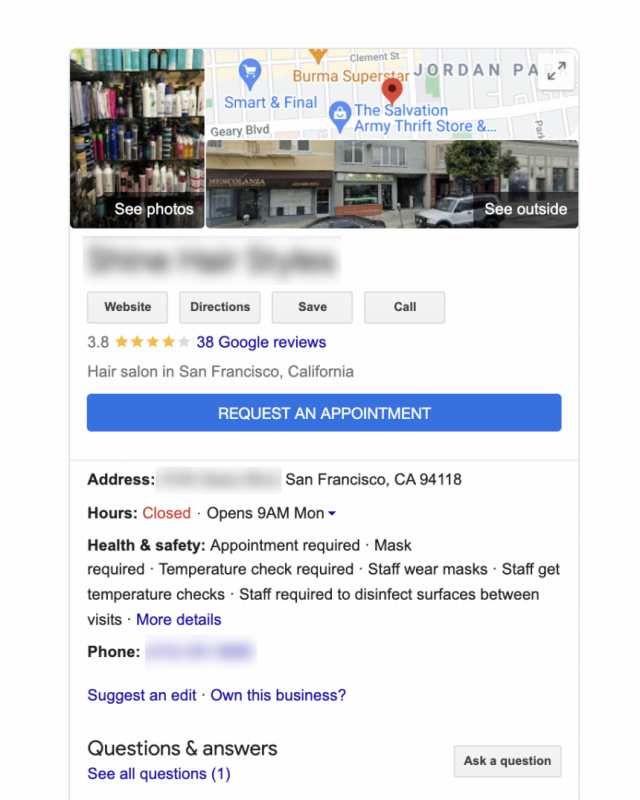The image size is (640, 800).
Task: Get Directions to the salon
Action: (220, 307)
